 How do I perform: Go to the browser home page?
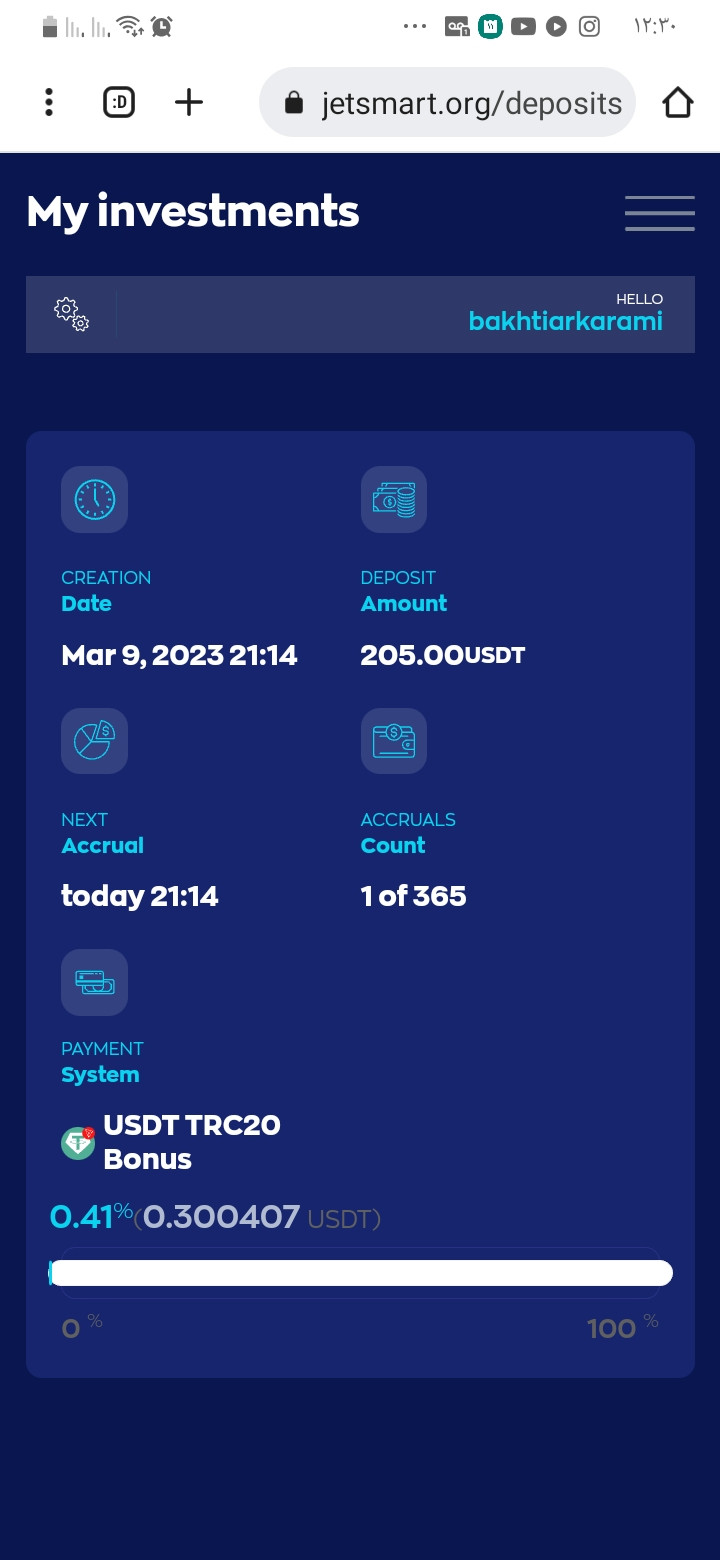click(678, 102)
